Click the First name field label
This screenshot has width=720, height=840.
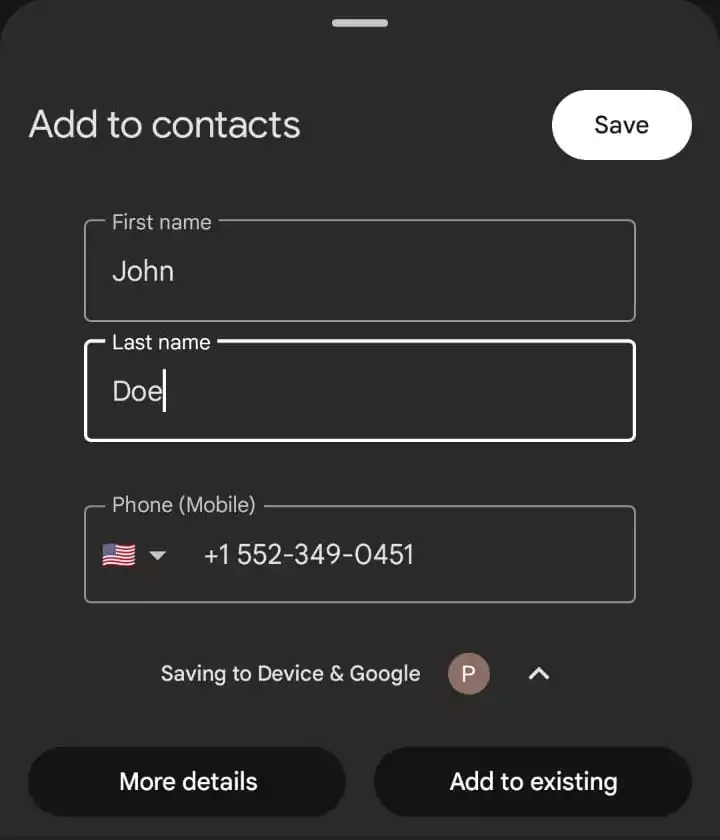click(x=160, y=222)
